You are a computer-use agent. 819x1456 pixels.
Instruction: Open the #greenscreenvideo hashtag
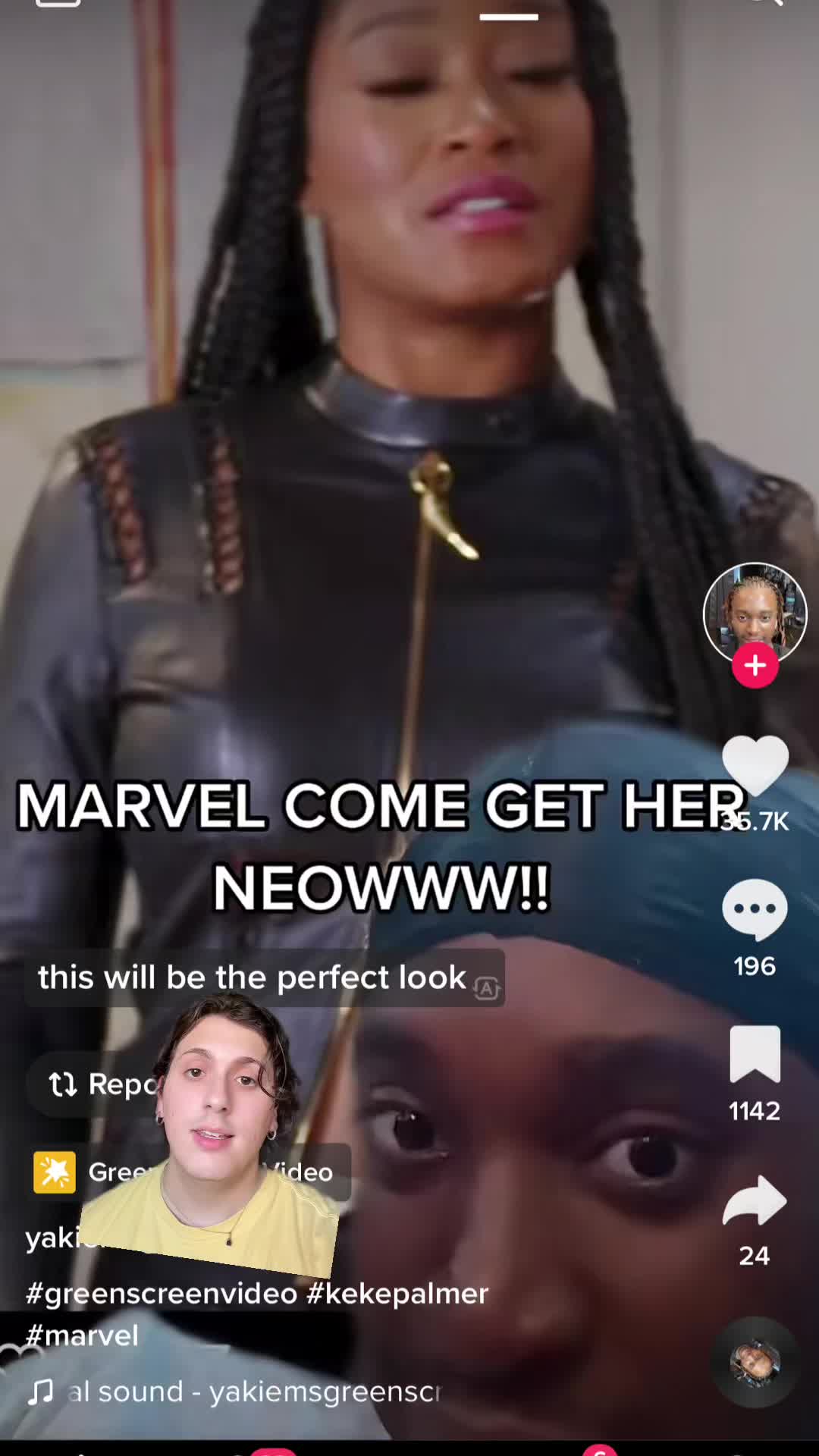click(161, 1294)
